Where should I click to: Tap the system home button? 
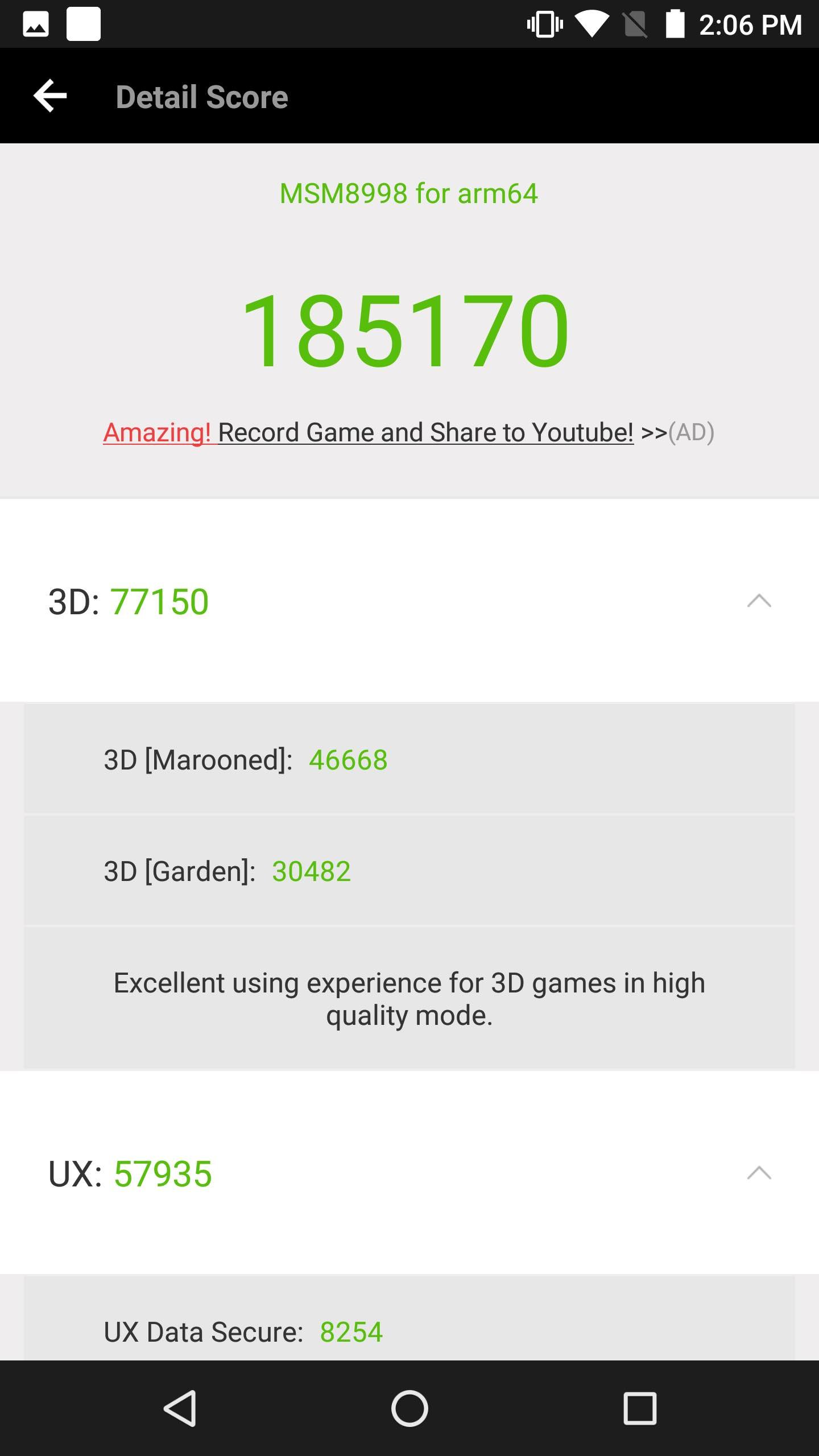tap(409, 1408)
